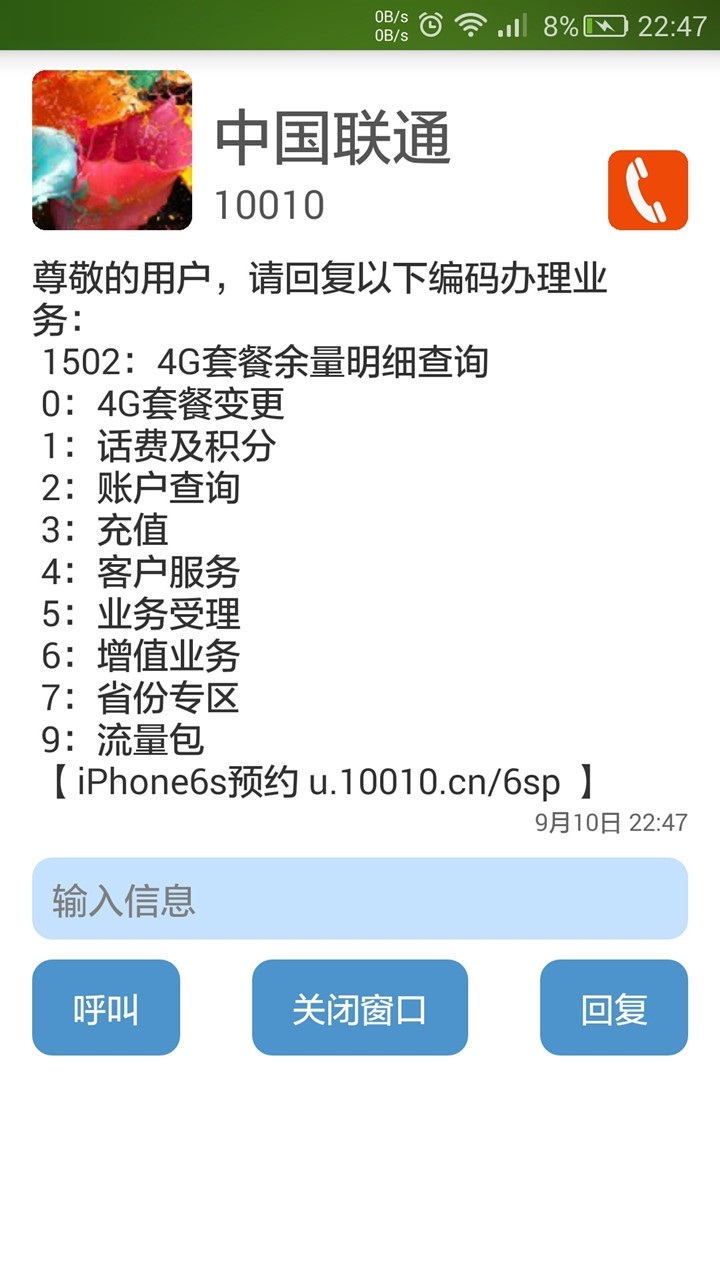Viewport: 720px width, 1280px height.
Task: Tap the orange phone call icon
Action: click(x=647, y=190)
